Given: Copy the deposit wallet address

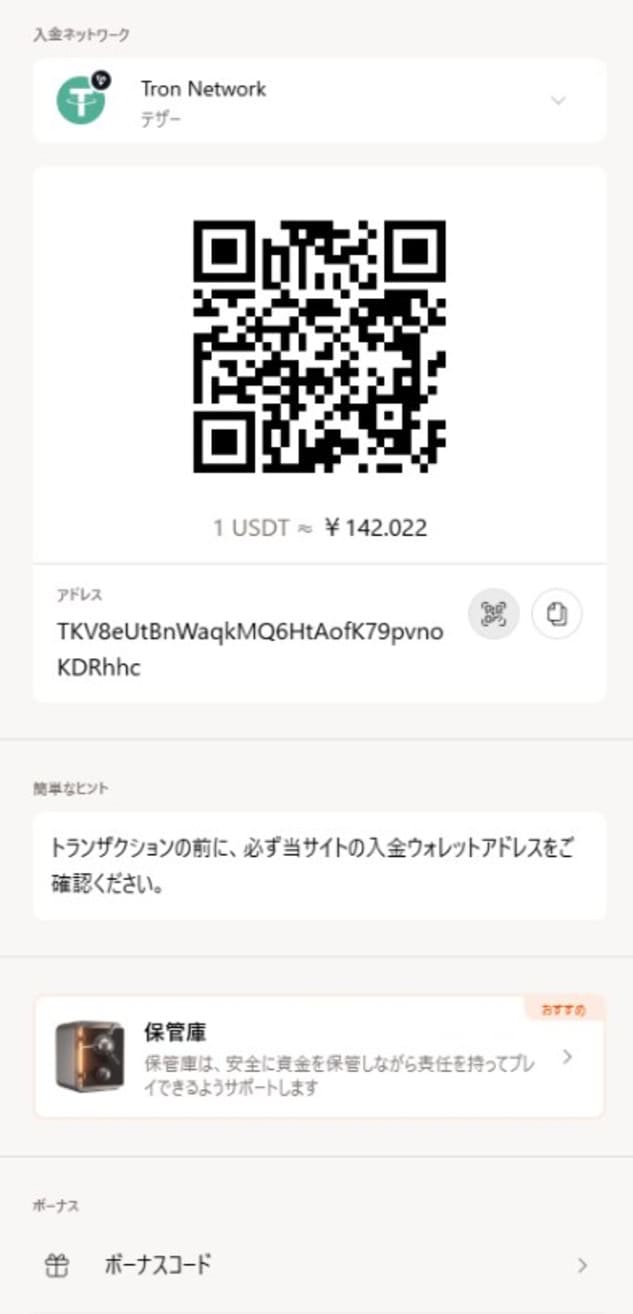Looking at the screenshot, I should (x=557, y=614).
